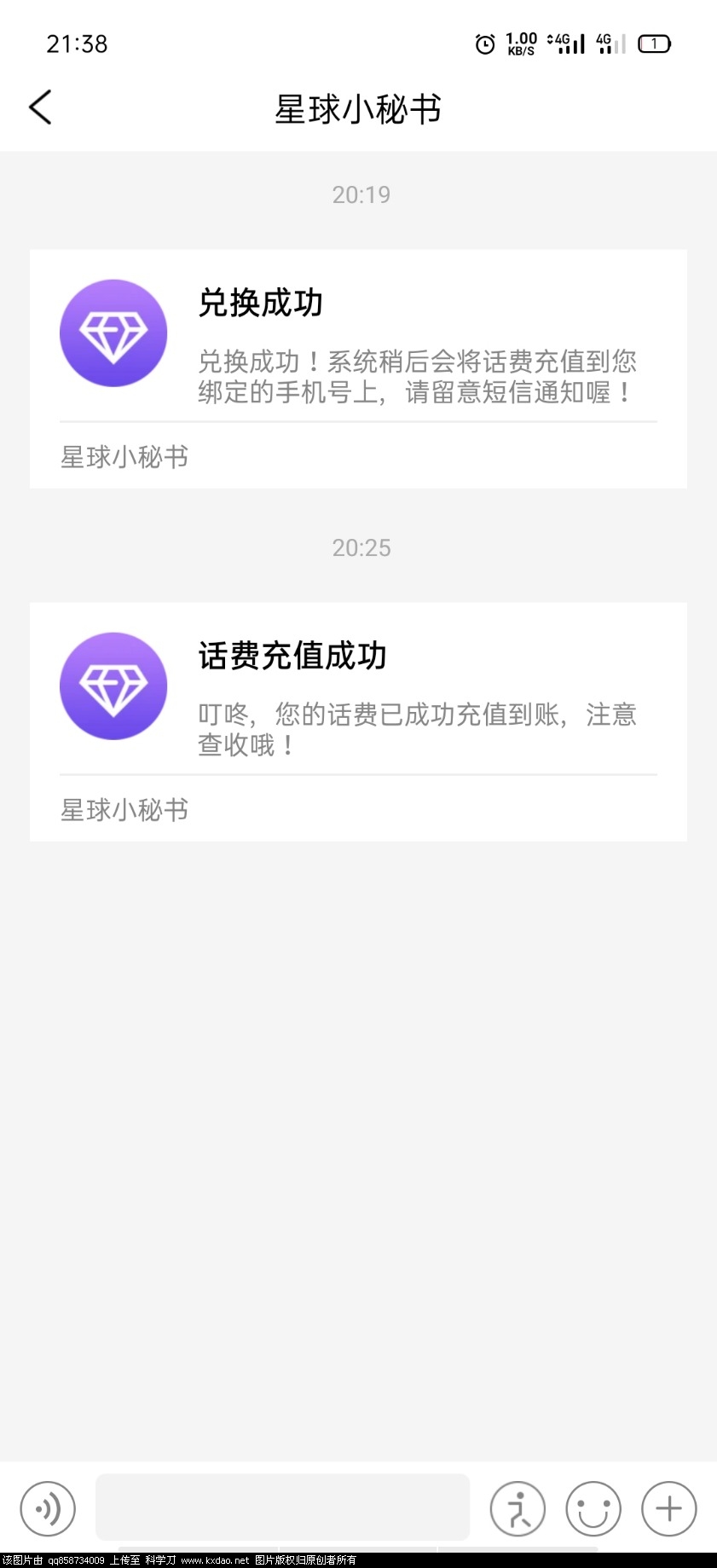This screenshot has height=1568, width=717.
Task: Go back from the 星球小秘书 chat
Action: (x=41, y=107)
